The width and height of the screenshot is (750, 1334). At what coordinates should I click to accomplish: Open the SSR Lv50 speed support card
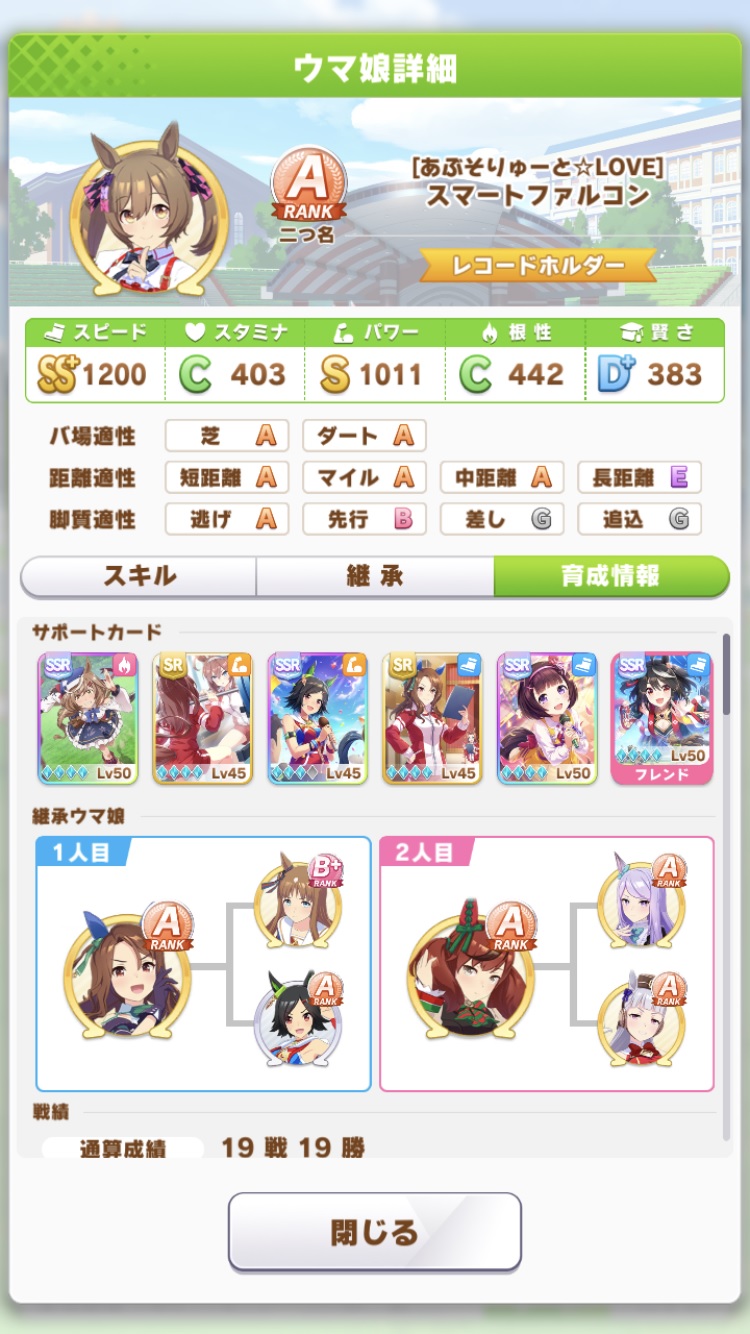(x=547, y=717)
